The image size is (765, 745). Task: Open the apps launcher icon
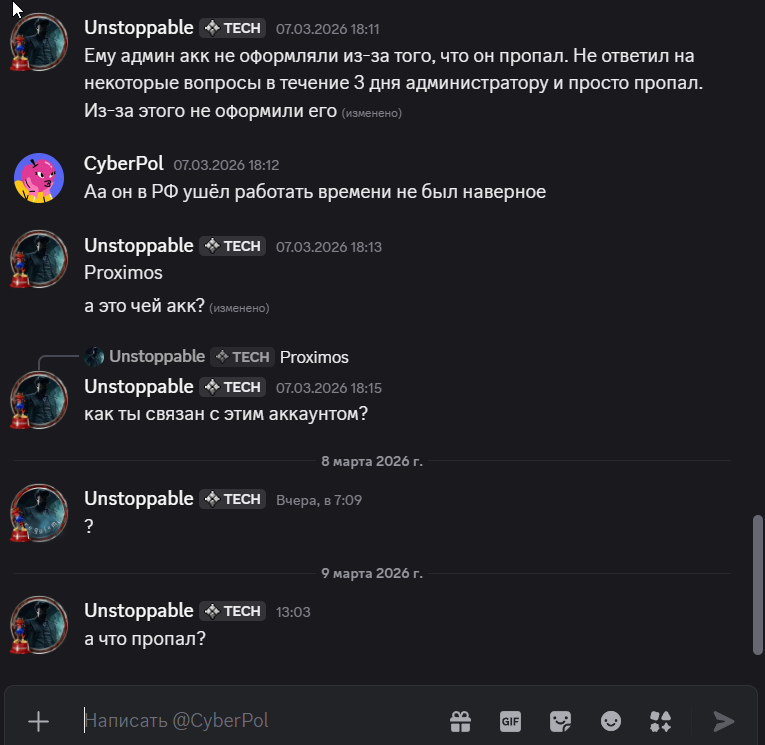(x=660, y=721)
